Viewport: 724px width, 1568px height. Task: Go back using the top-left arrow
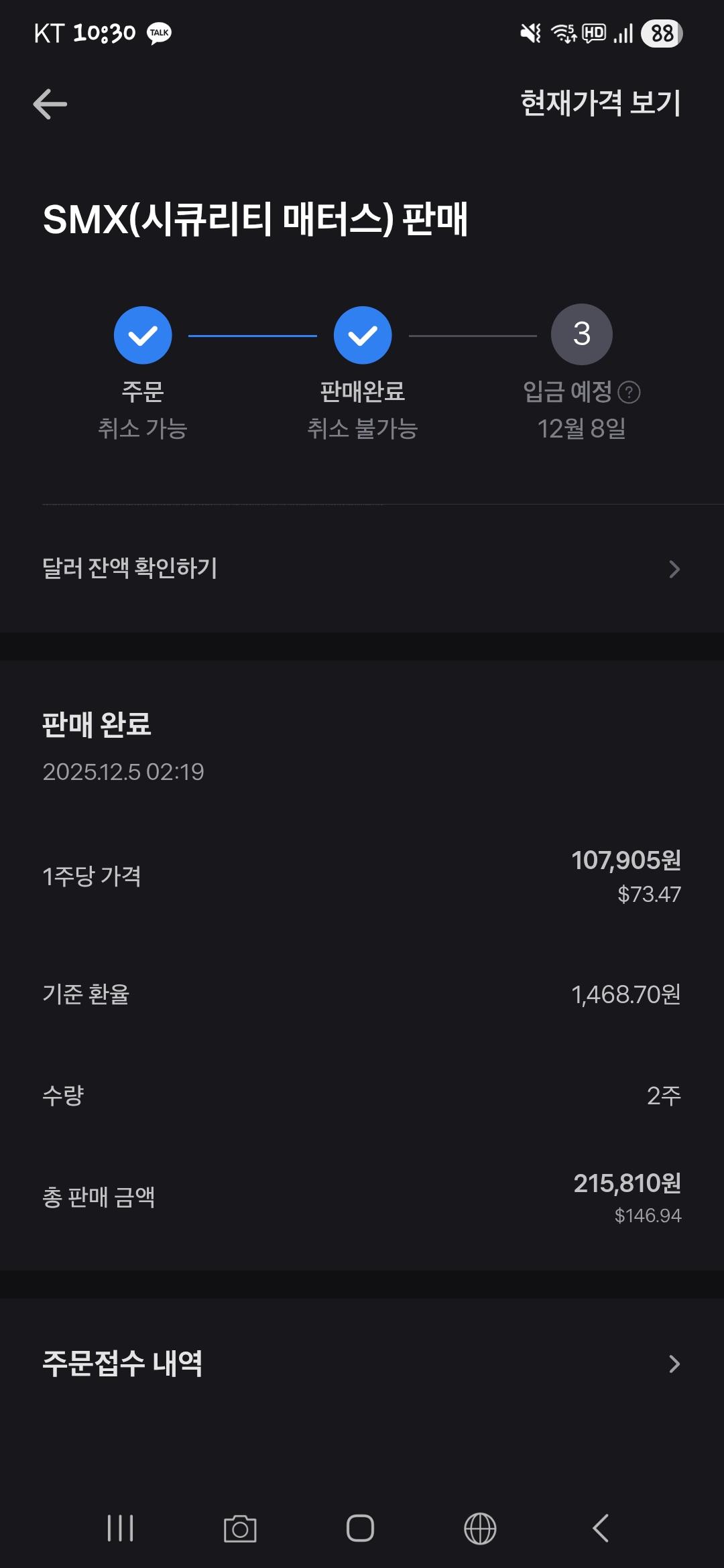[50, 104]
